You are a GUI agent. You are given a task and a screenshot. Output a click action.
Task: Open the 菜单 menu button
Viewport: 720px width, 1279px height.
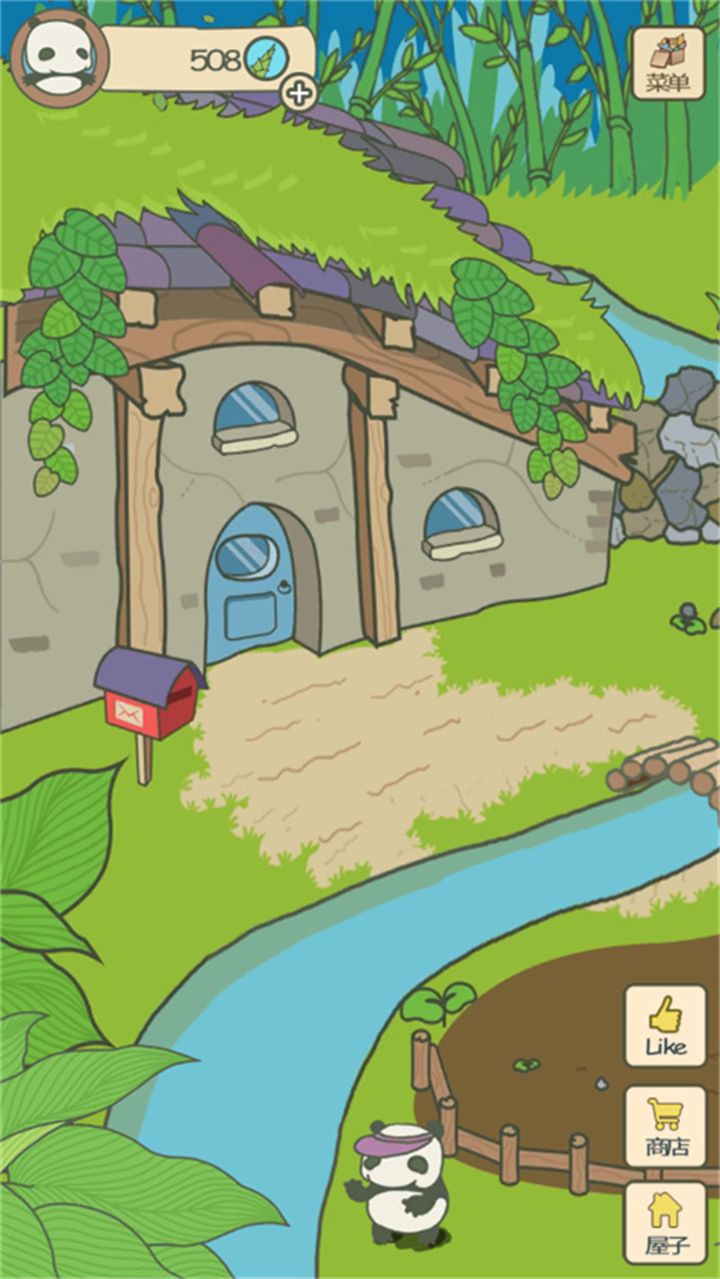[668, 64]
